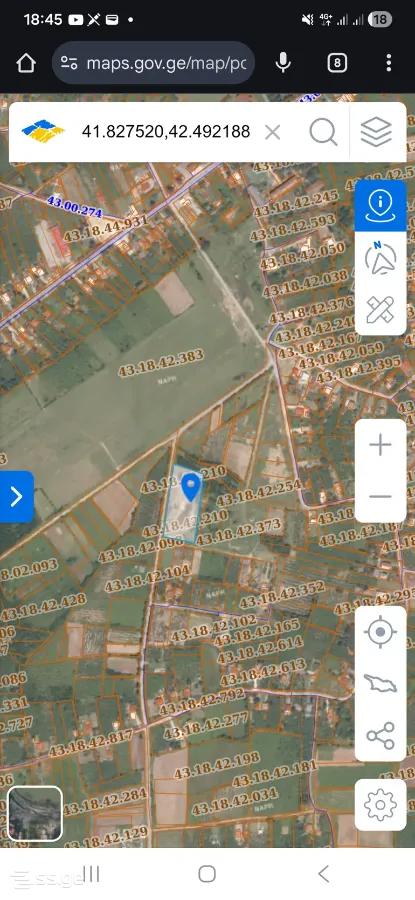Screen dimensions: 415x900
Task: Switch basemap using the thumbnail
Action: (34, 813)
